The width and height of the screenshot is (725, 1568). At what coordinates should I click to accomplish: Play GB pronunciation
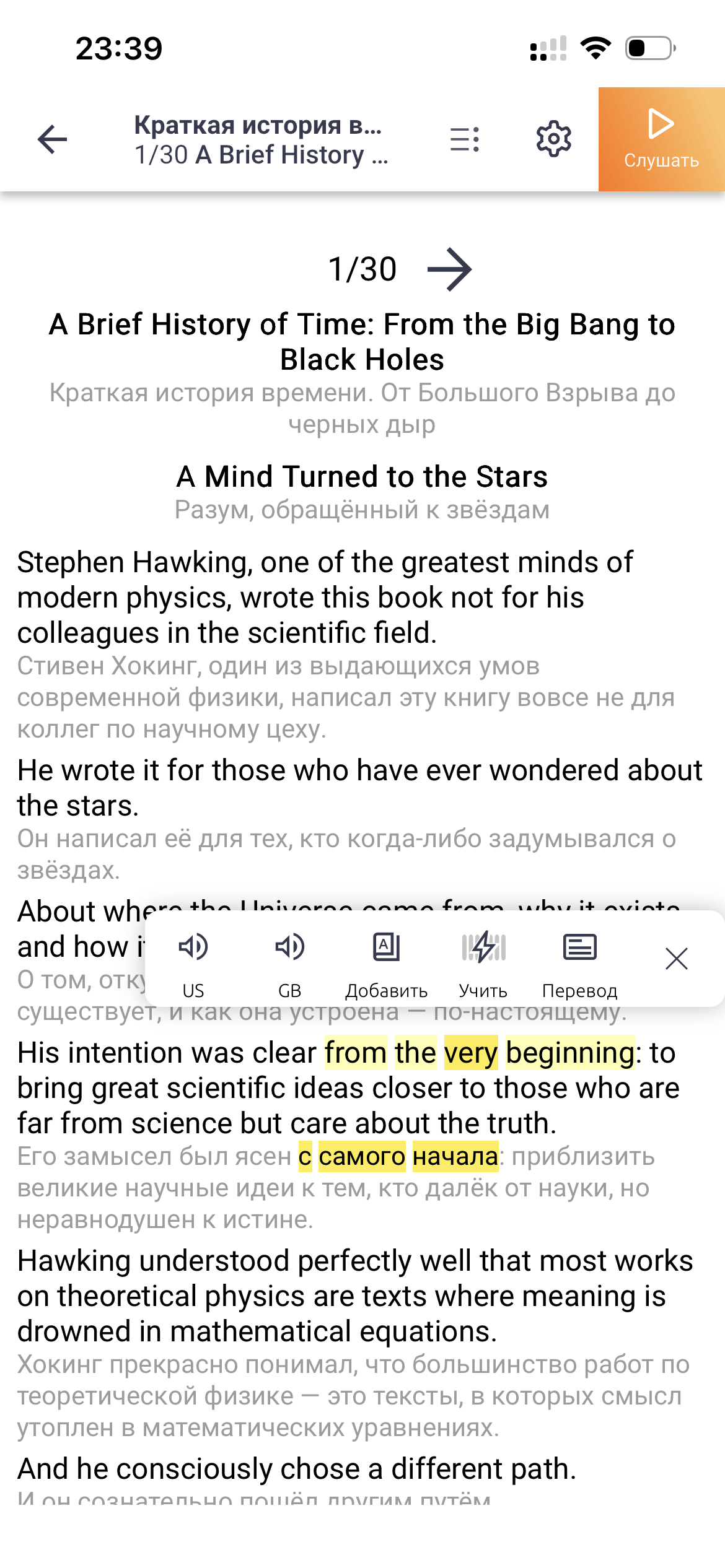[x=289, y=959]
